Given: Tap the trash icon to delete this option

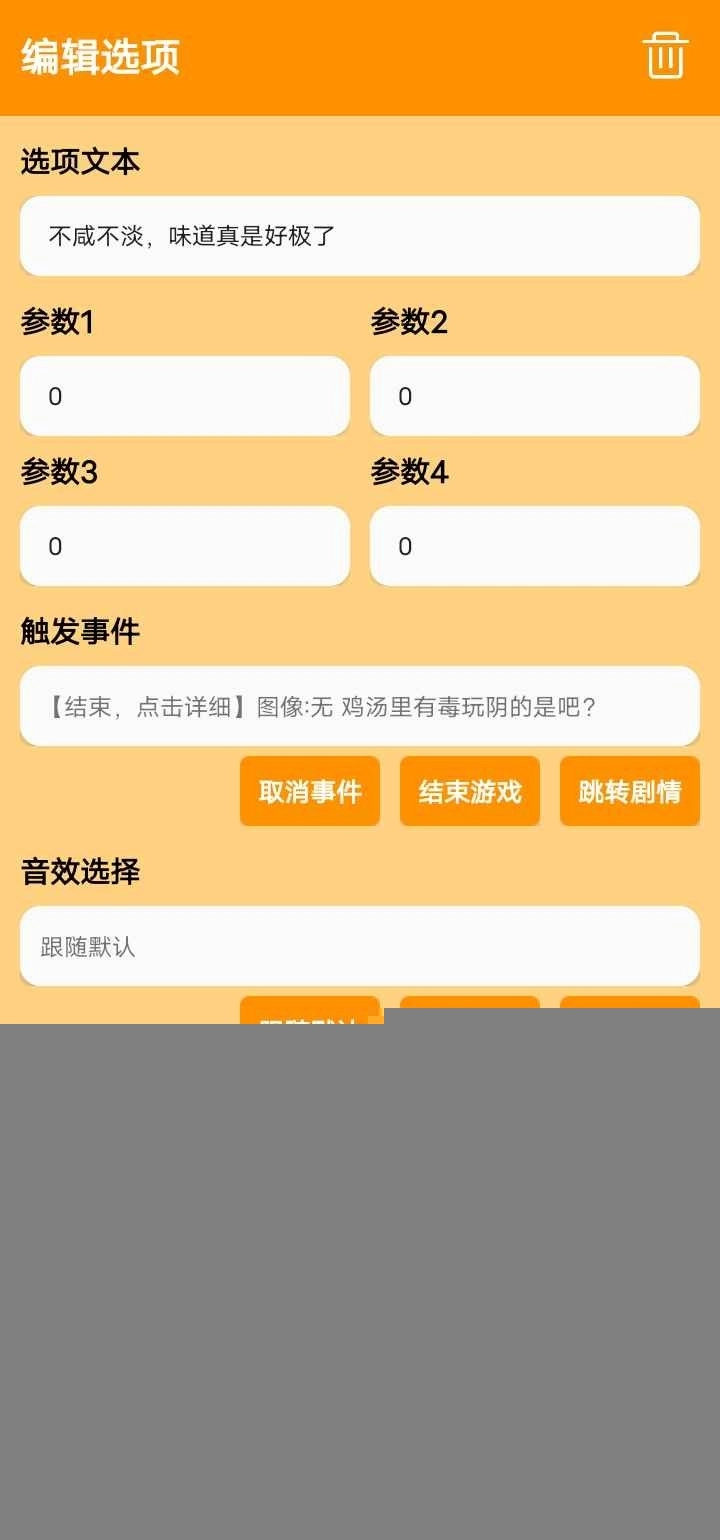Looking at the screenshot, I should 666,57.
